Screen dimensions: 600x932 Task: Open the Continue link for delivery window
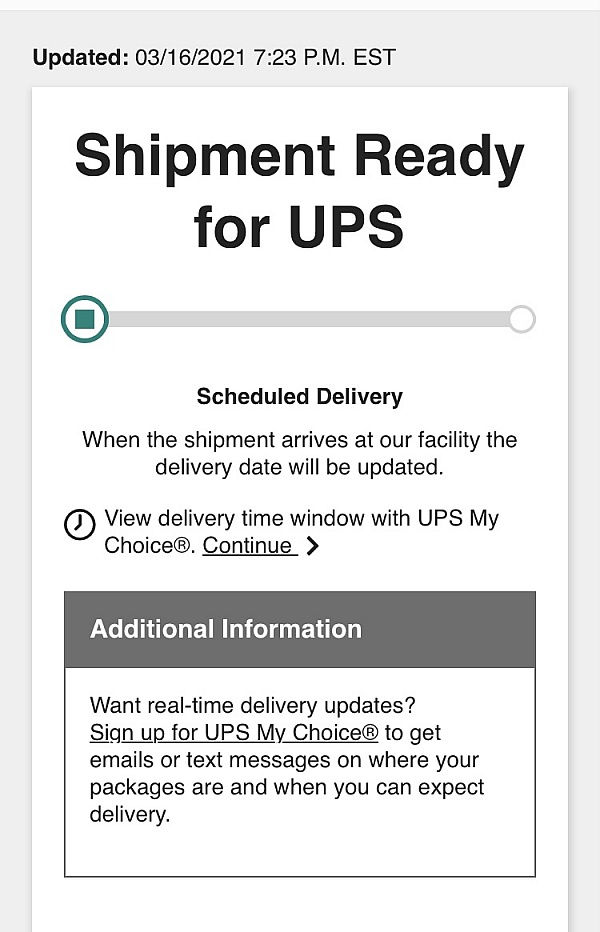click(x=250, y=546)
